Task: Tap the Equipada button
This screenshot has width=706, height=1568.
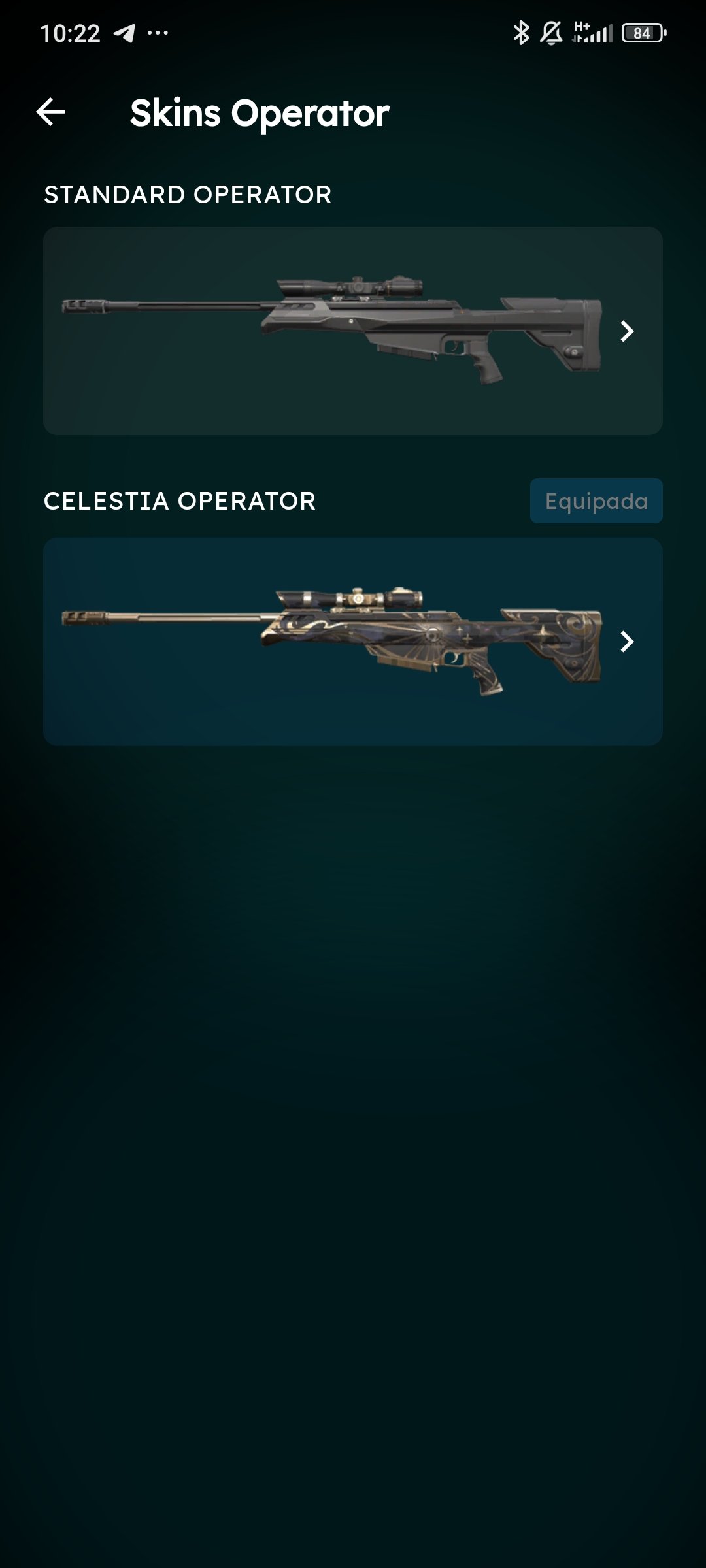Action: tap(596, 501)
